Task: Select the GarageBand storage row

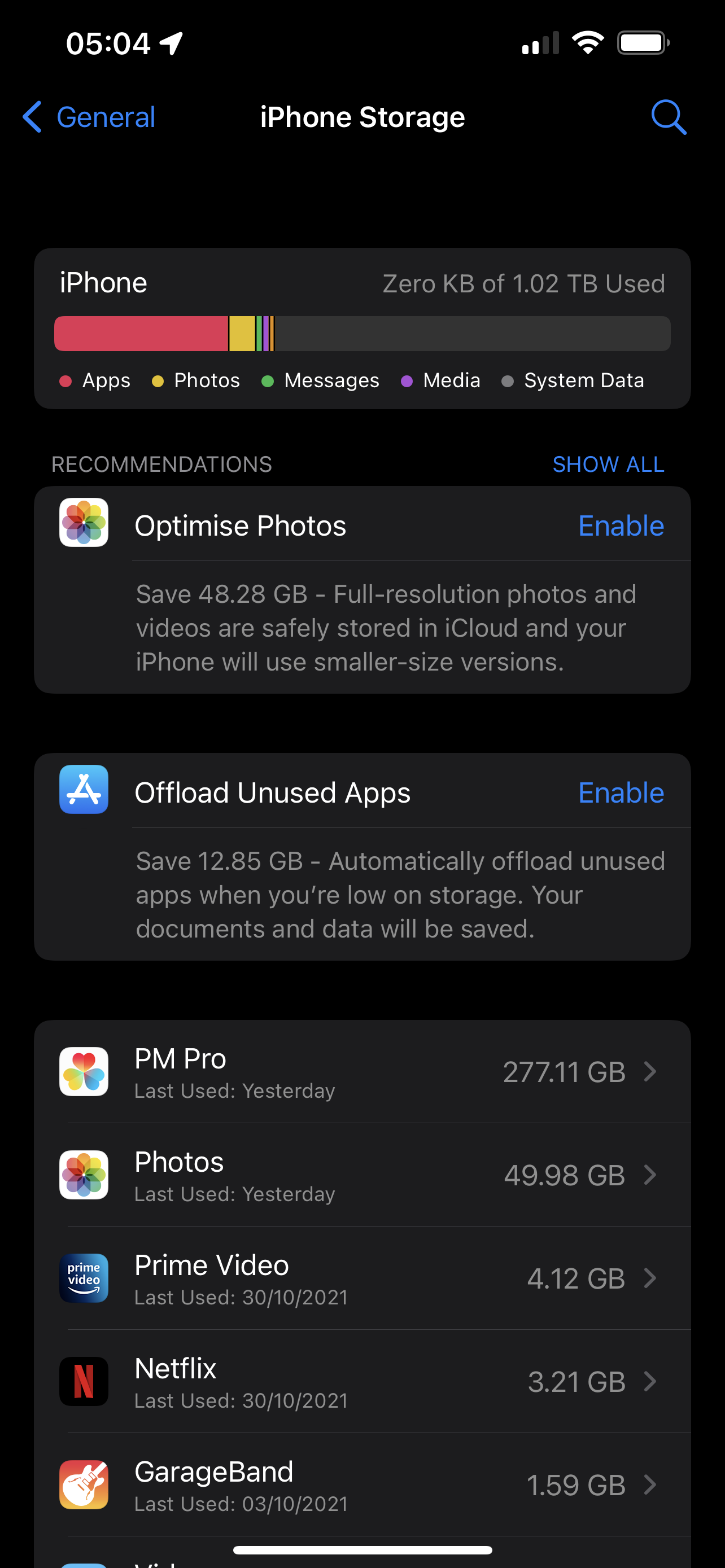Action: [x=362, y=1484]
